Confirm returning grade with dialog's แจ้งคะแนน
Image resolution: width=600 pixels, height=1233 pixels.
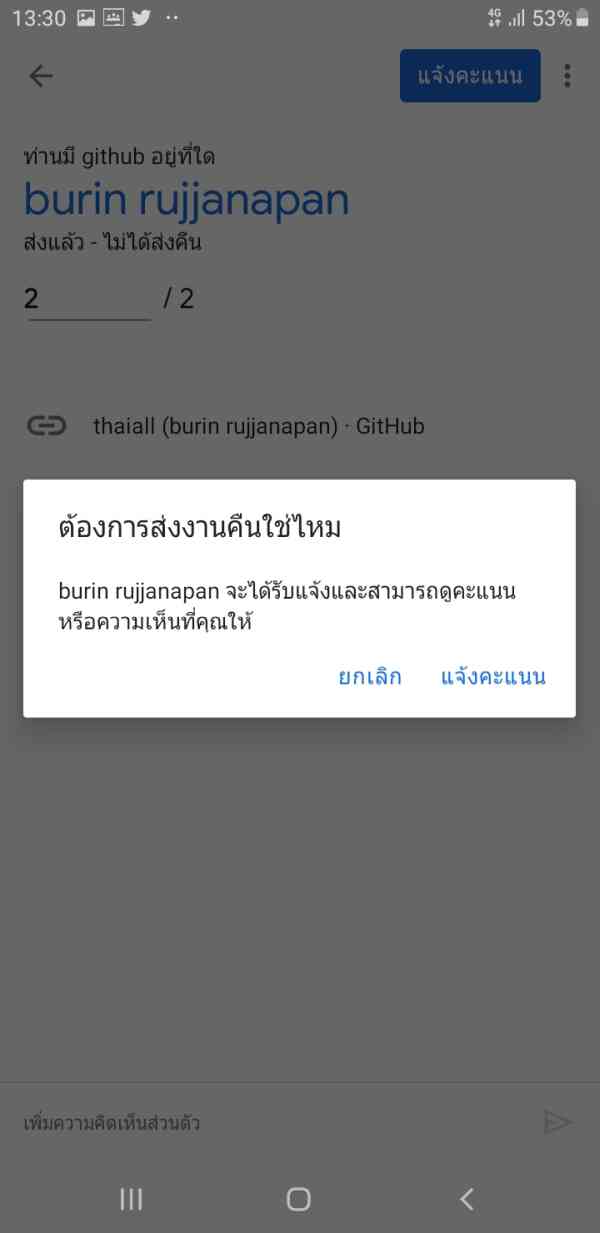[493, 677]
